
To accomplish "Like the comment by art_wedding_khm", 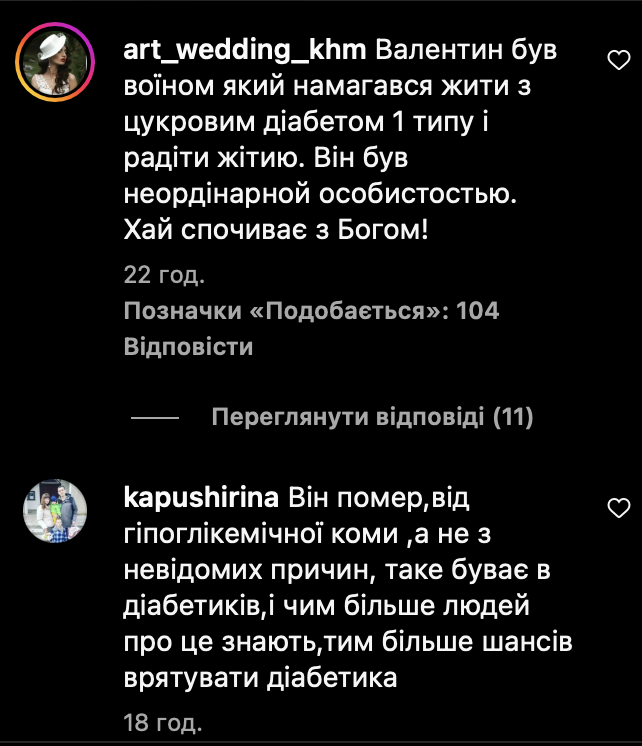I will point(617,61).
